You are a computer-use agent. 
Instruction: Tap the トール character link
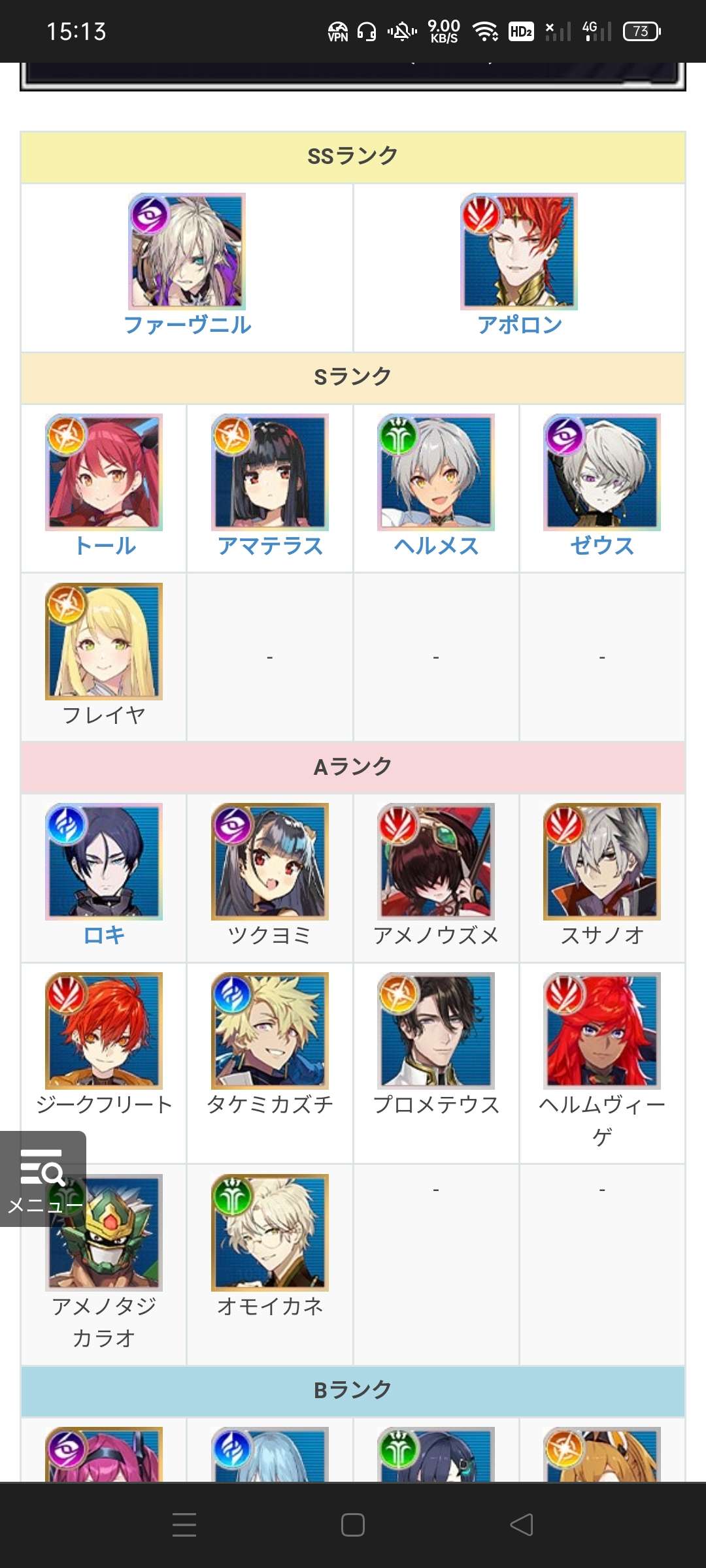[104, 546]
